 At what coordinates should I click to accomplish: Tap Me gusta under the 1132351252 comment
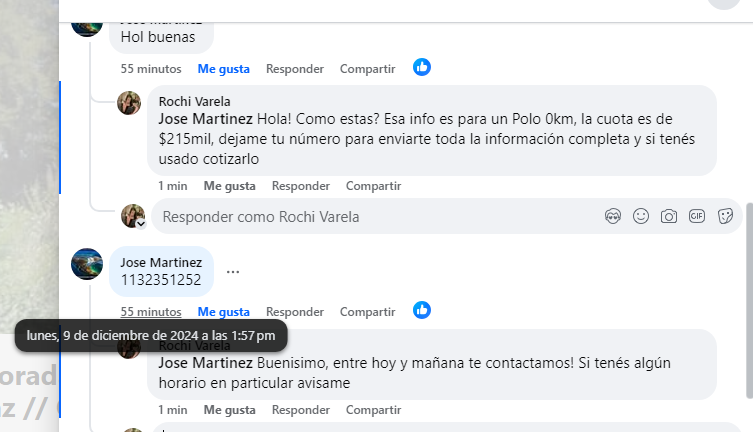(223, 312)
